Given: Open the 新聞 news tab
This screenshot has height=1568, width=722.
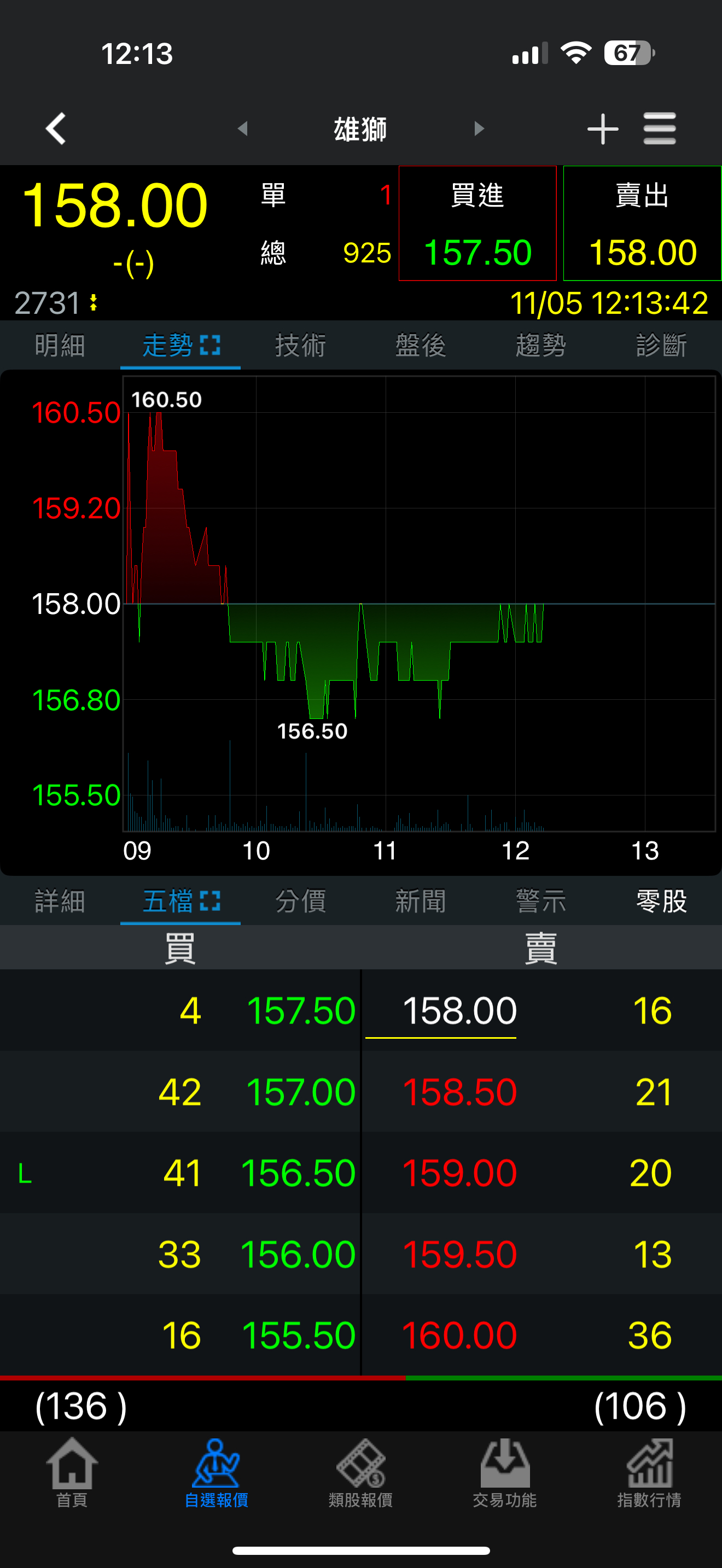Looking at the screenshot, I should 421,901.
